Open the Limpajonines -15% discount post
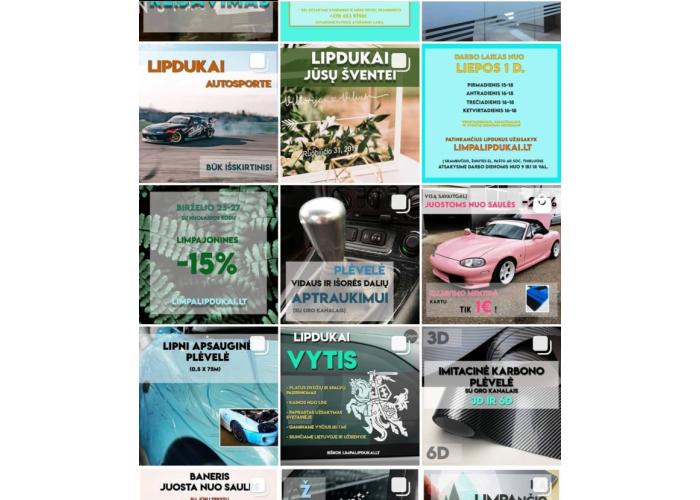 (x=208, y=254)
